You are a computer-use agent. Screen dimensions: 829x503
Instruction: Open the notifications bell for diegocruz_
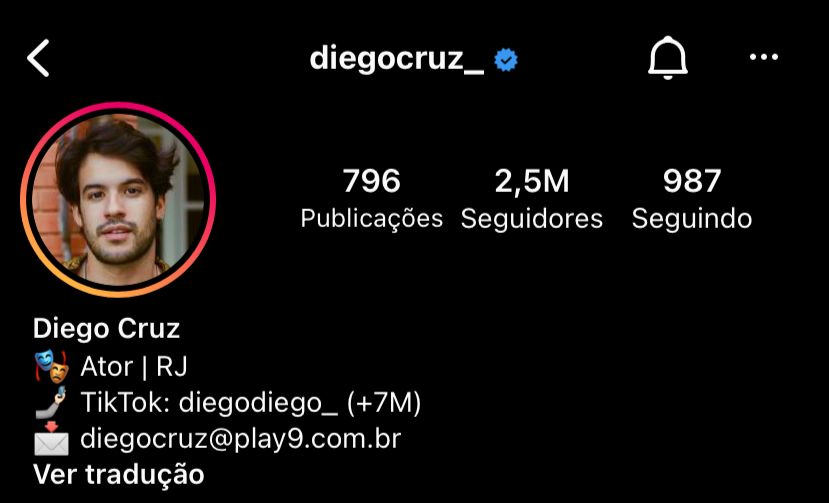tap(668, 59)
